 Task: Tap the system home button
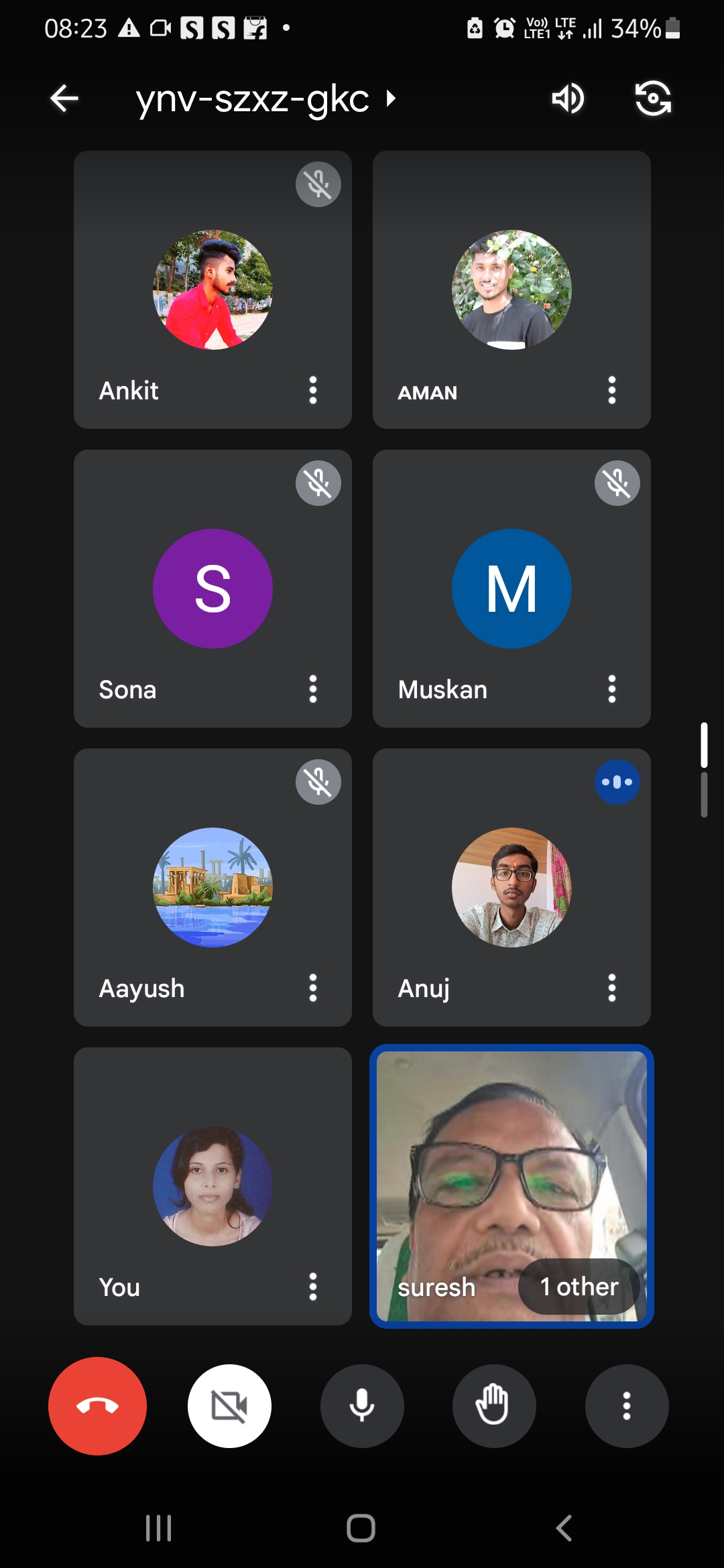(361, 1528)
